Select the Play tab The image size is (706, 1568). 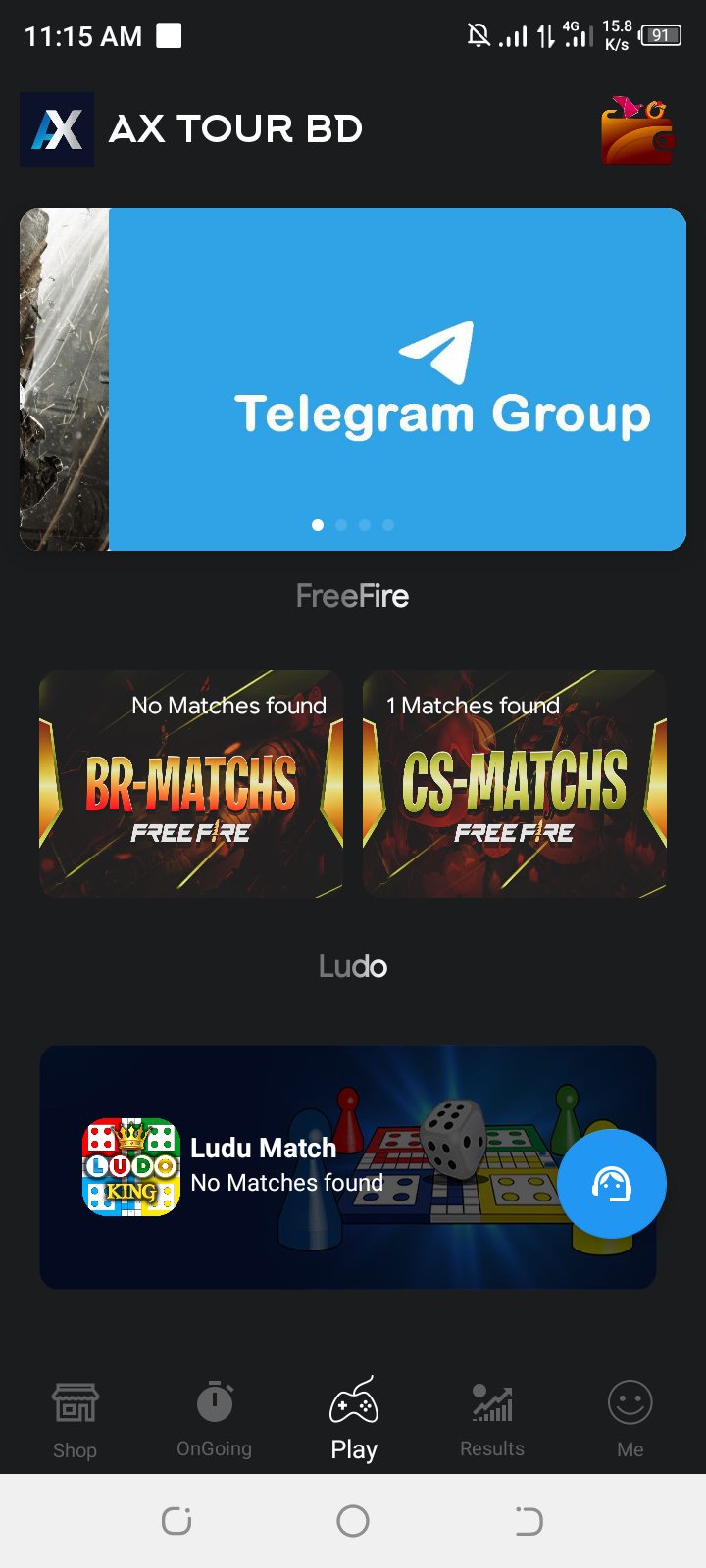[354, 1421]
